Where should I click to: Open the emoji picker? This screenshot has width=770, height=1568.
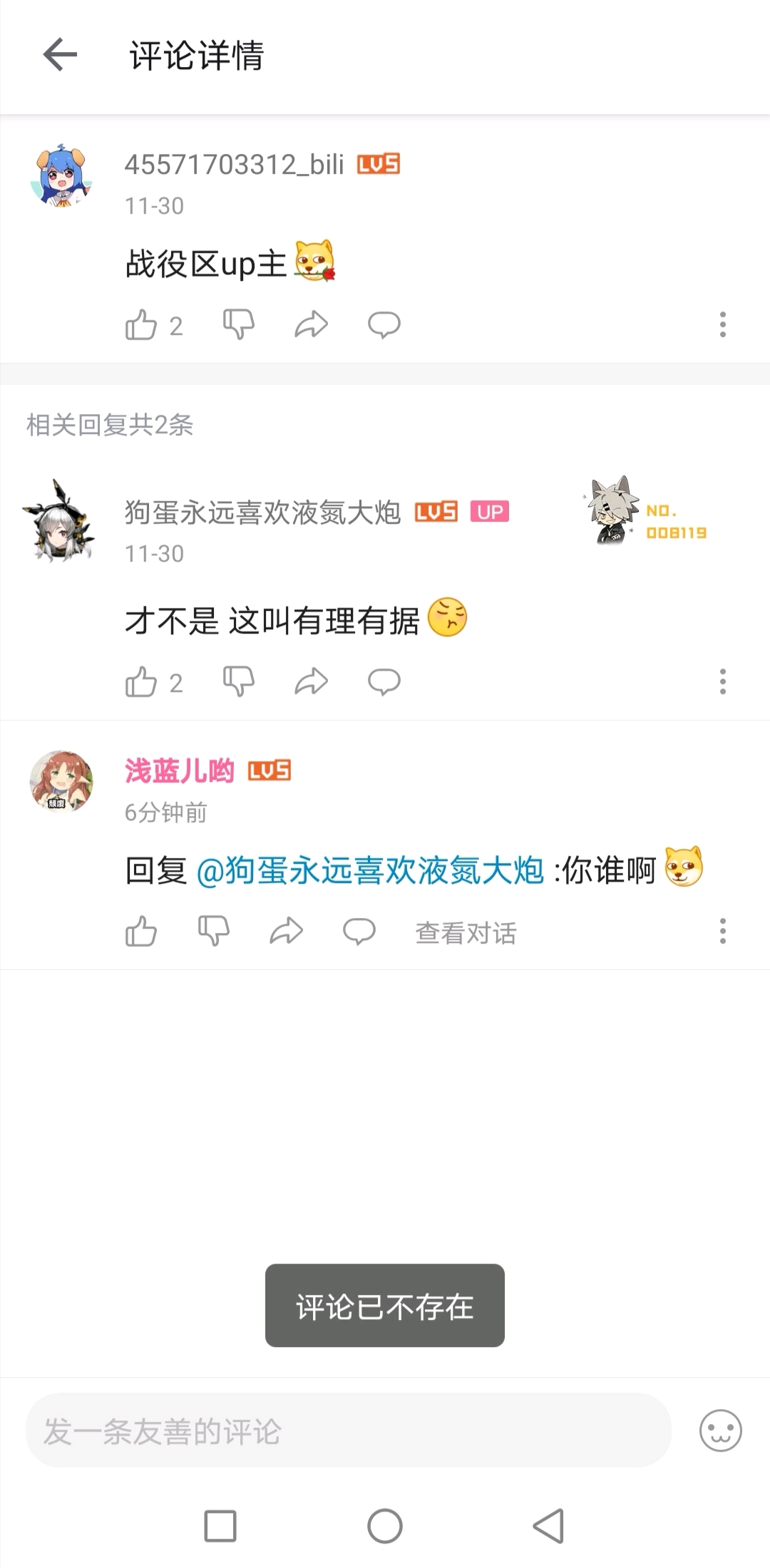coord(720,1431)
